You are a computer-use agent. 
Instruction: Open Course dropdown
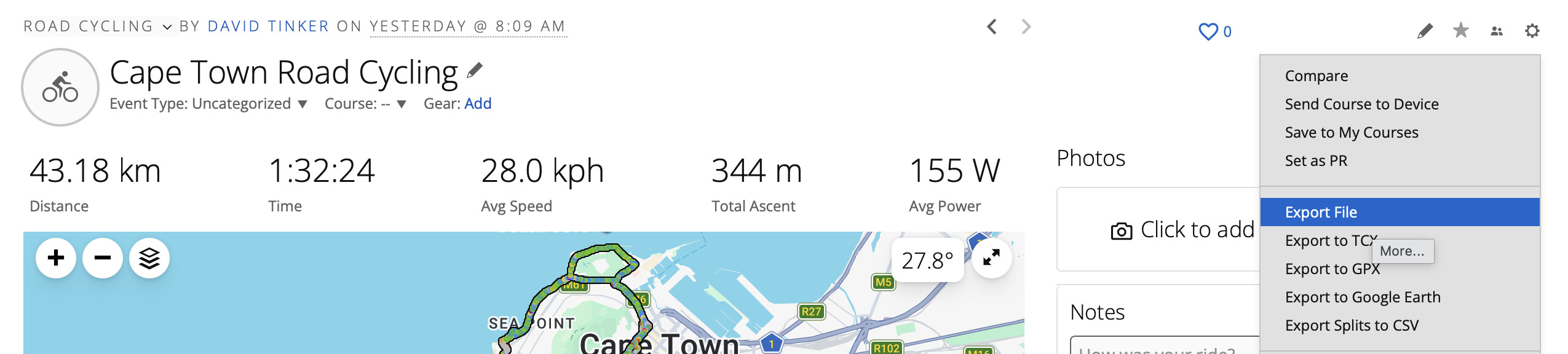(x=365, y=104)
